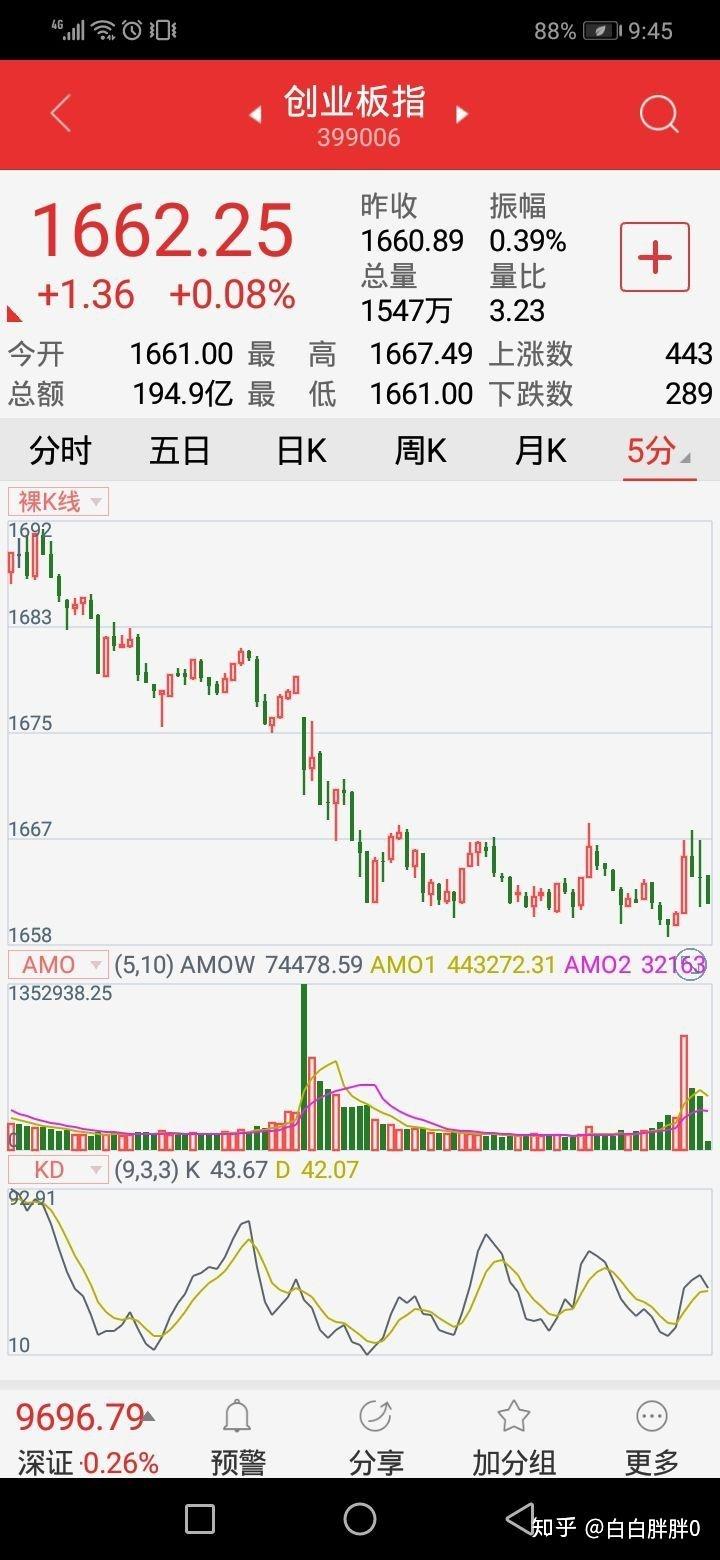Switch to the next index via right triangle
This screenshot has height=1560, width=720.
[462, 115]
